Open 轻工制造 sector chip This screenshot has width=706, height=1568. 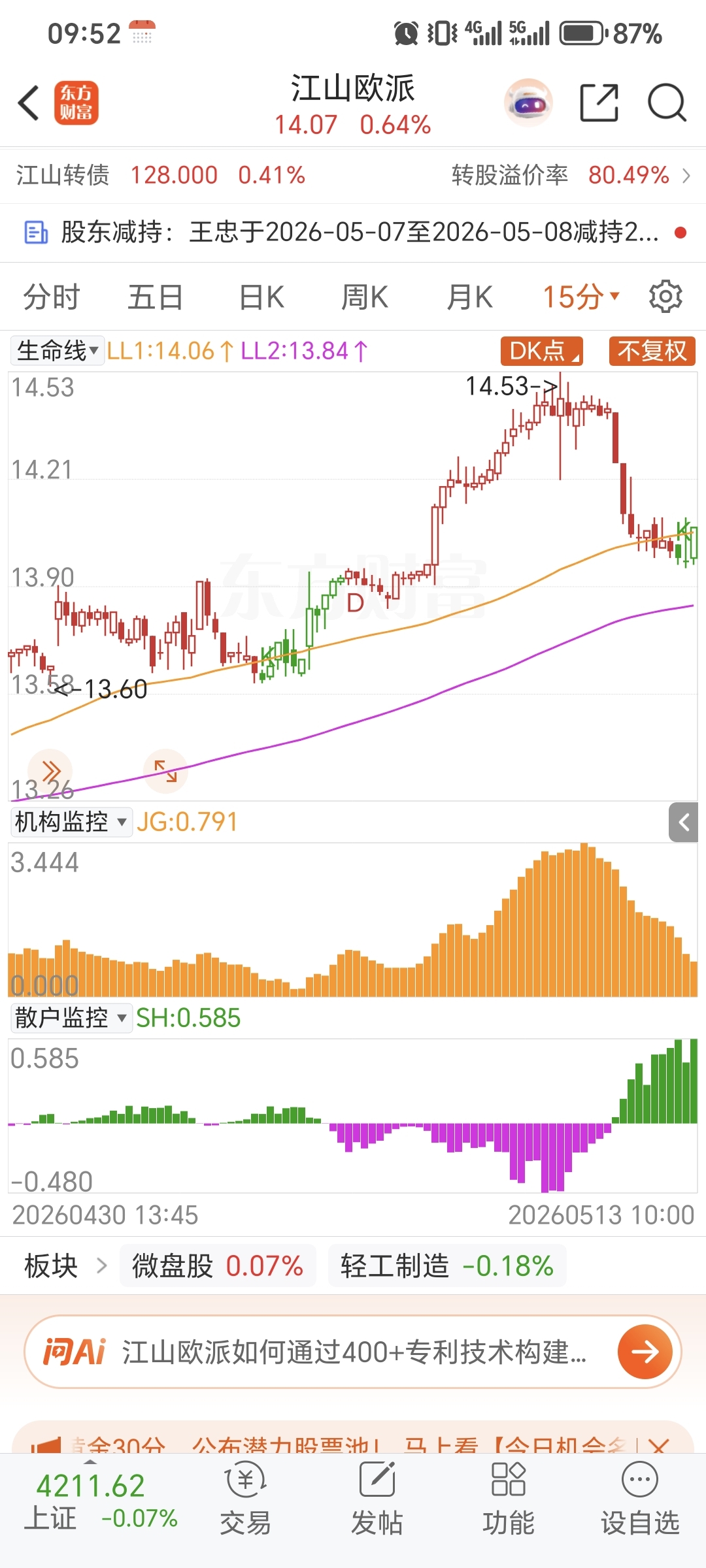click(x=447, y=1266)
